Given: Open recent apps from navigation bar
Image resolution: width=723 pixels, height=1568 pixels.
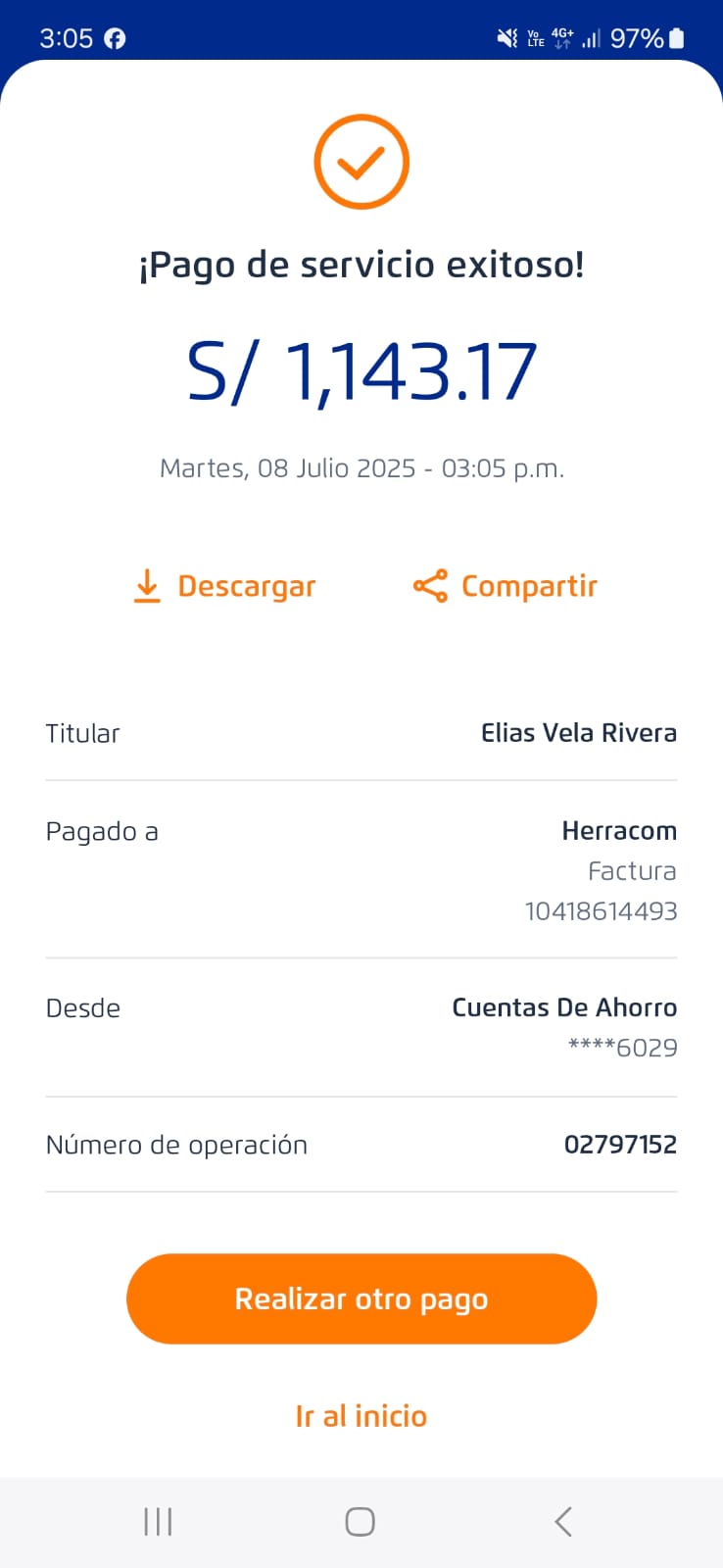Looking at the screenshot, I should (x=158, y=1522).
